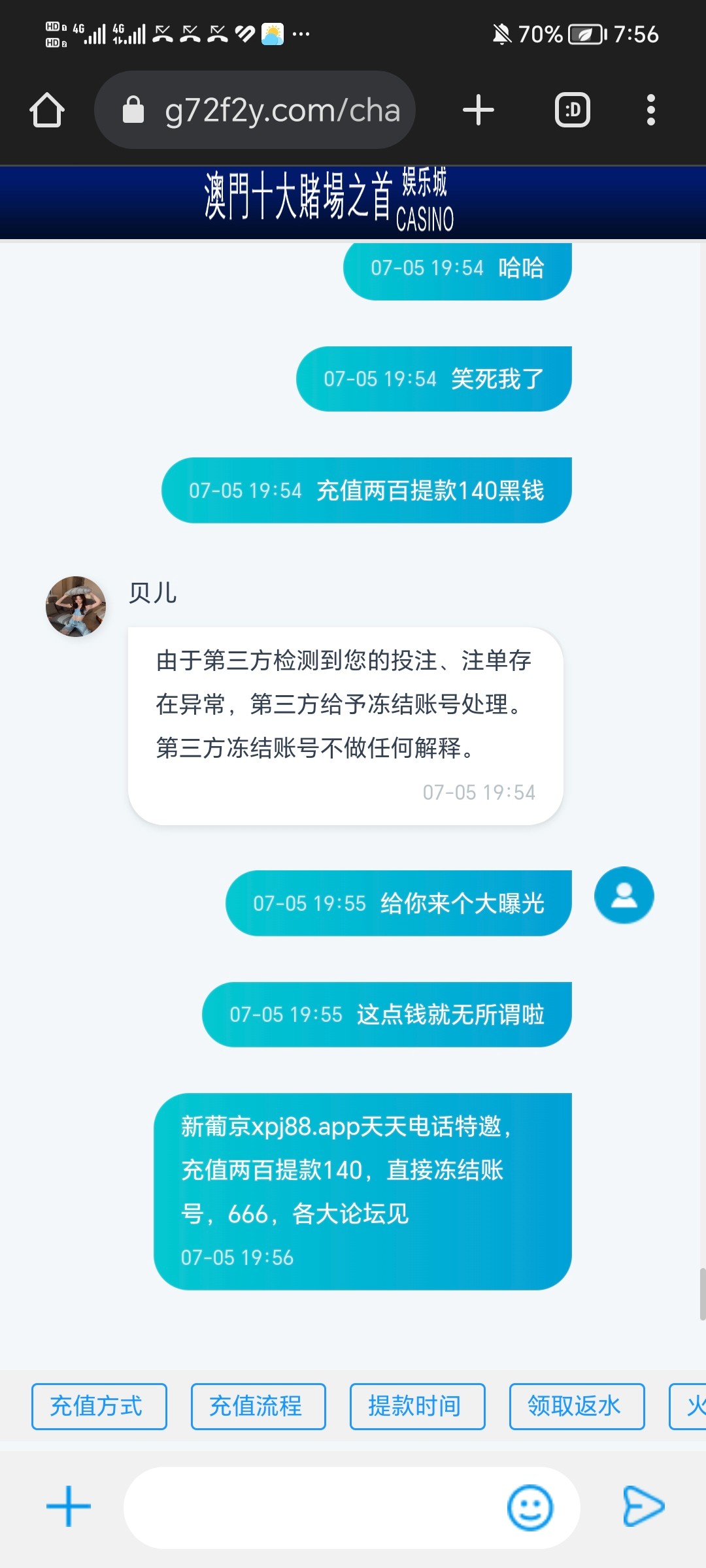The height and width of the screenshot is (1568, 706).
Task: Choose the 提款时间 quick reply
Action: [417, 1406]
